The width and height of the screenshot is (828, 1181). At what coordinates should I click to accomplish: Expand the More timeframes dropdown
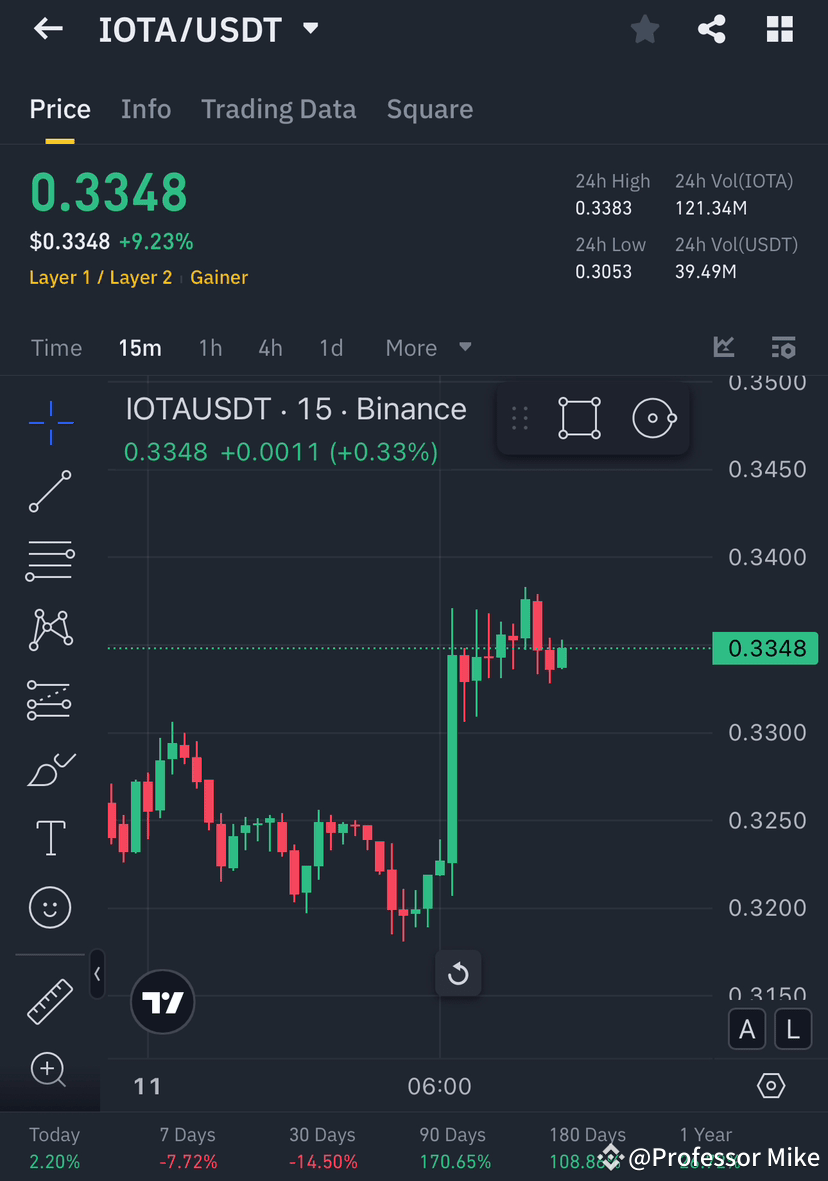click(x=428, y=347)
